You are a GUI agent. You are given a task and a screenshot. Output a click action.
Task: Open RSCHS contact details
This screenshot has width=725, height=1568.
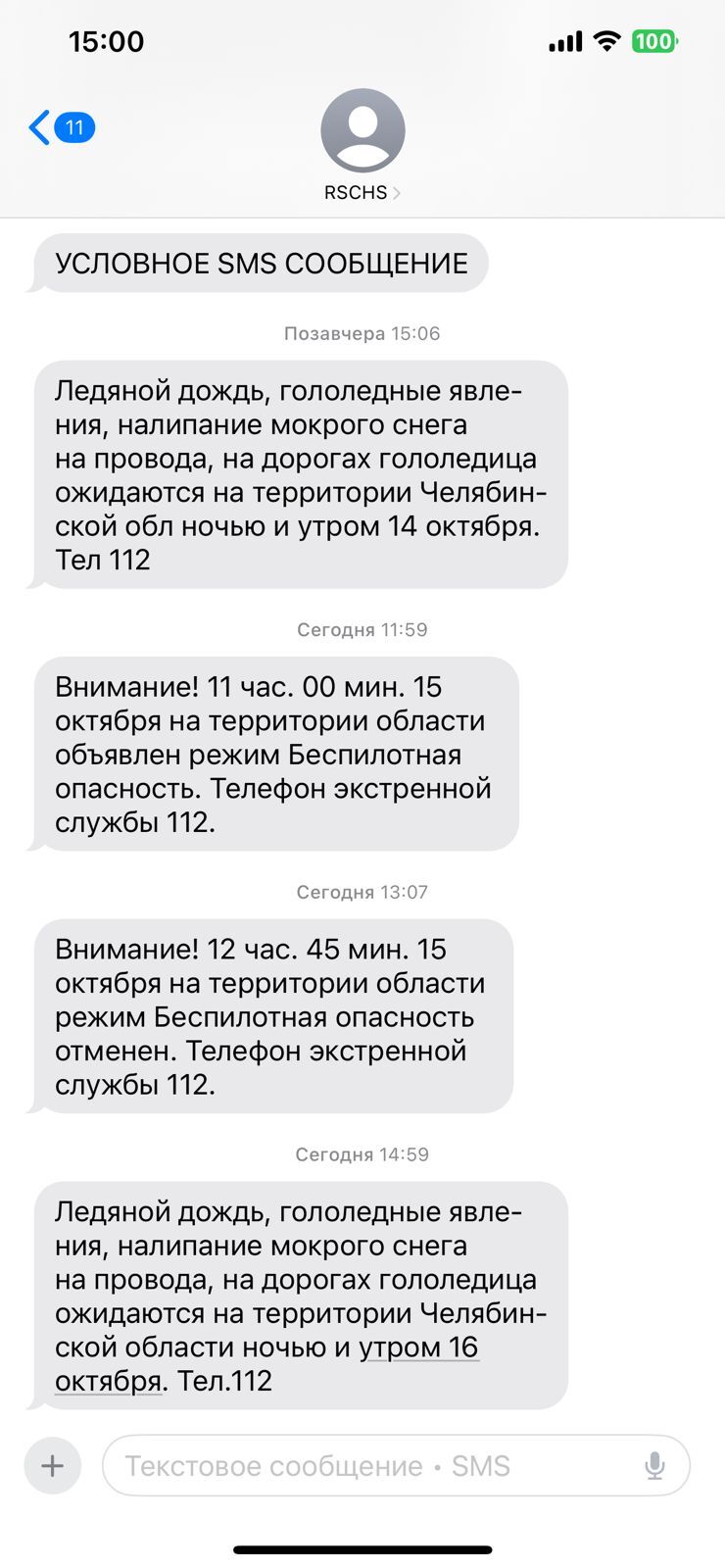coord(362,147)
